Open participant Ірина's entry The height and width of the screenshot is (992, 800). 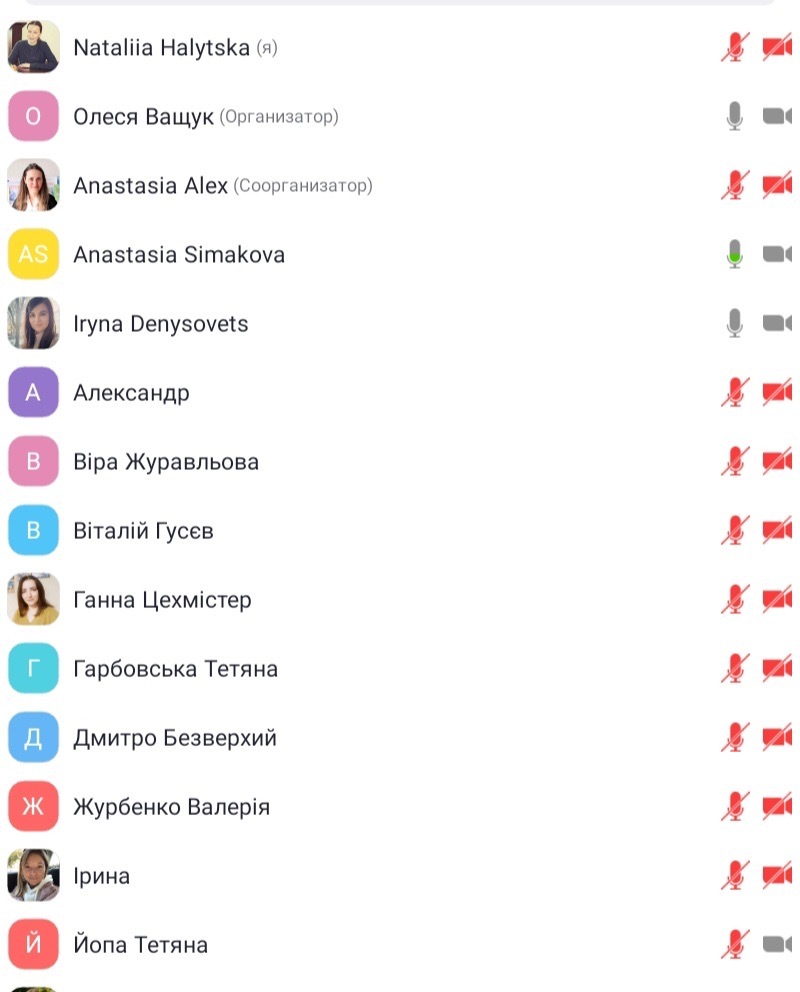(102, 876)
